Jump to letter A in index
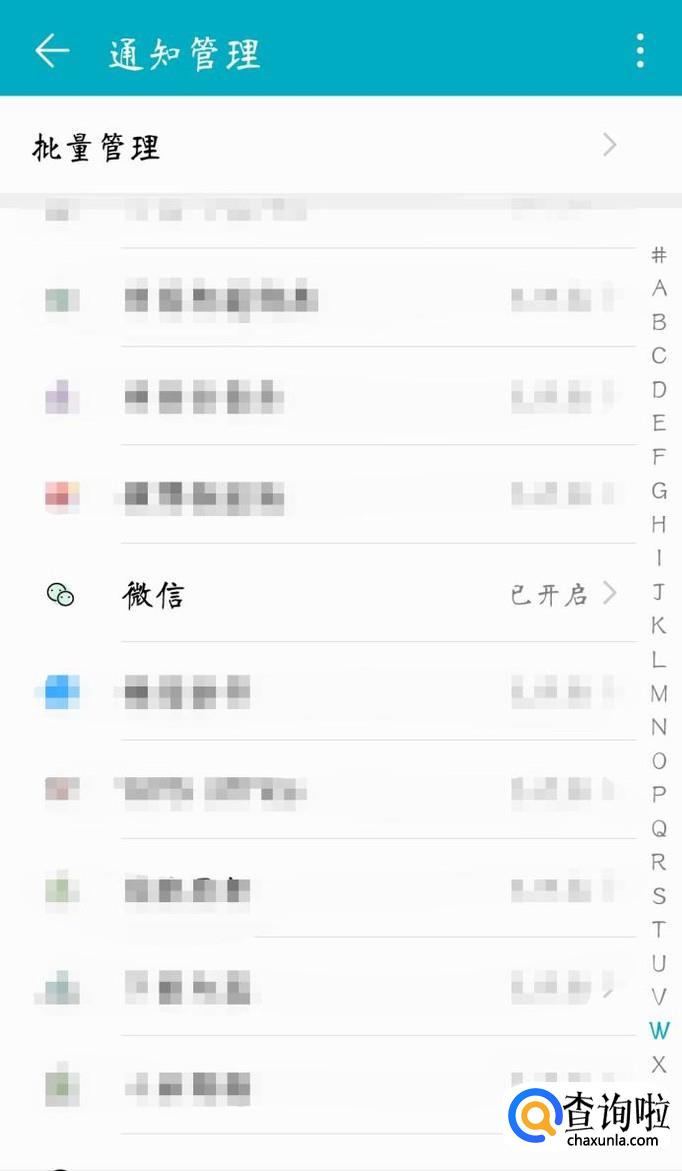 pyautogui.click(x=659, y=288)
